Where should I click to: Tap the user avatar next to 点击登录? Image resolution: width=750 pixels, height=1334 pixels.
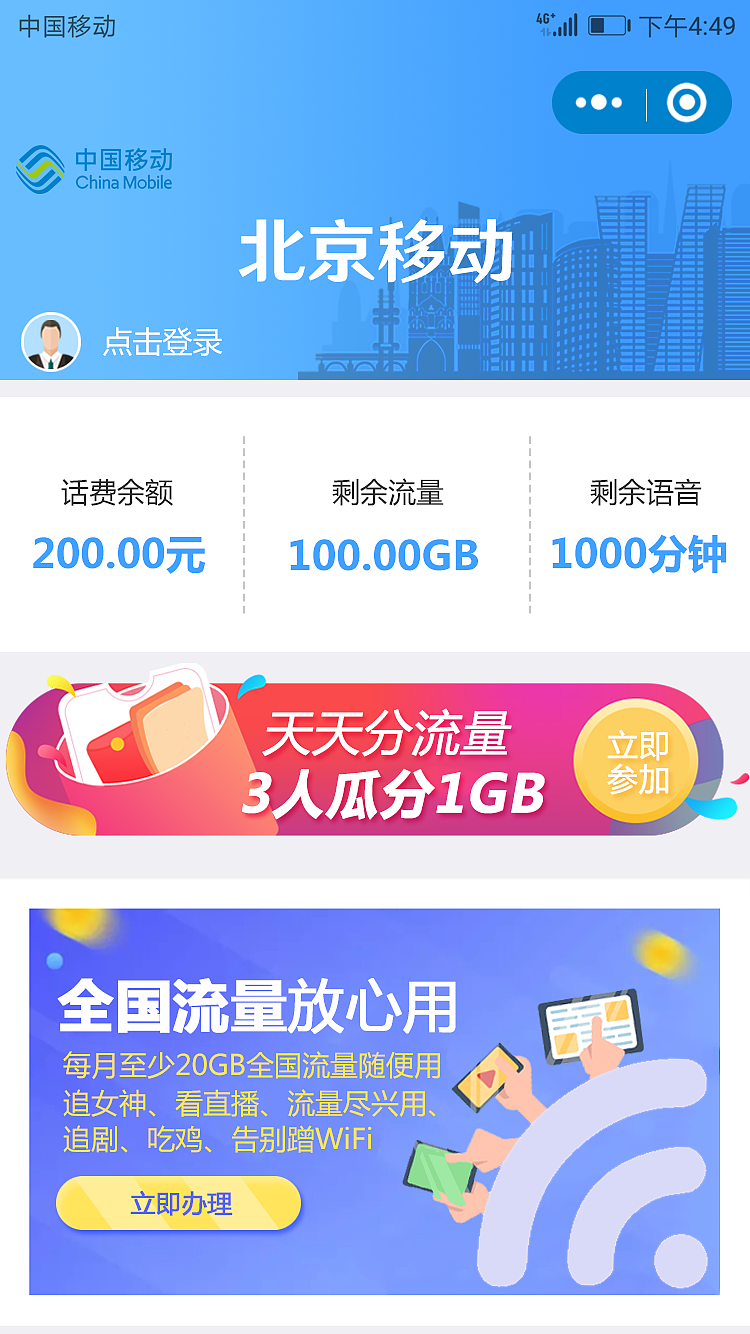click(x=50, y=342)
